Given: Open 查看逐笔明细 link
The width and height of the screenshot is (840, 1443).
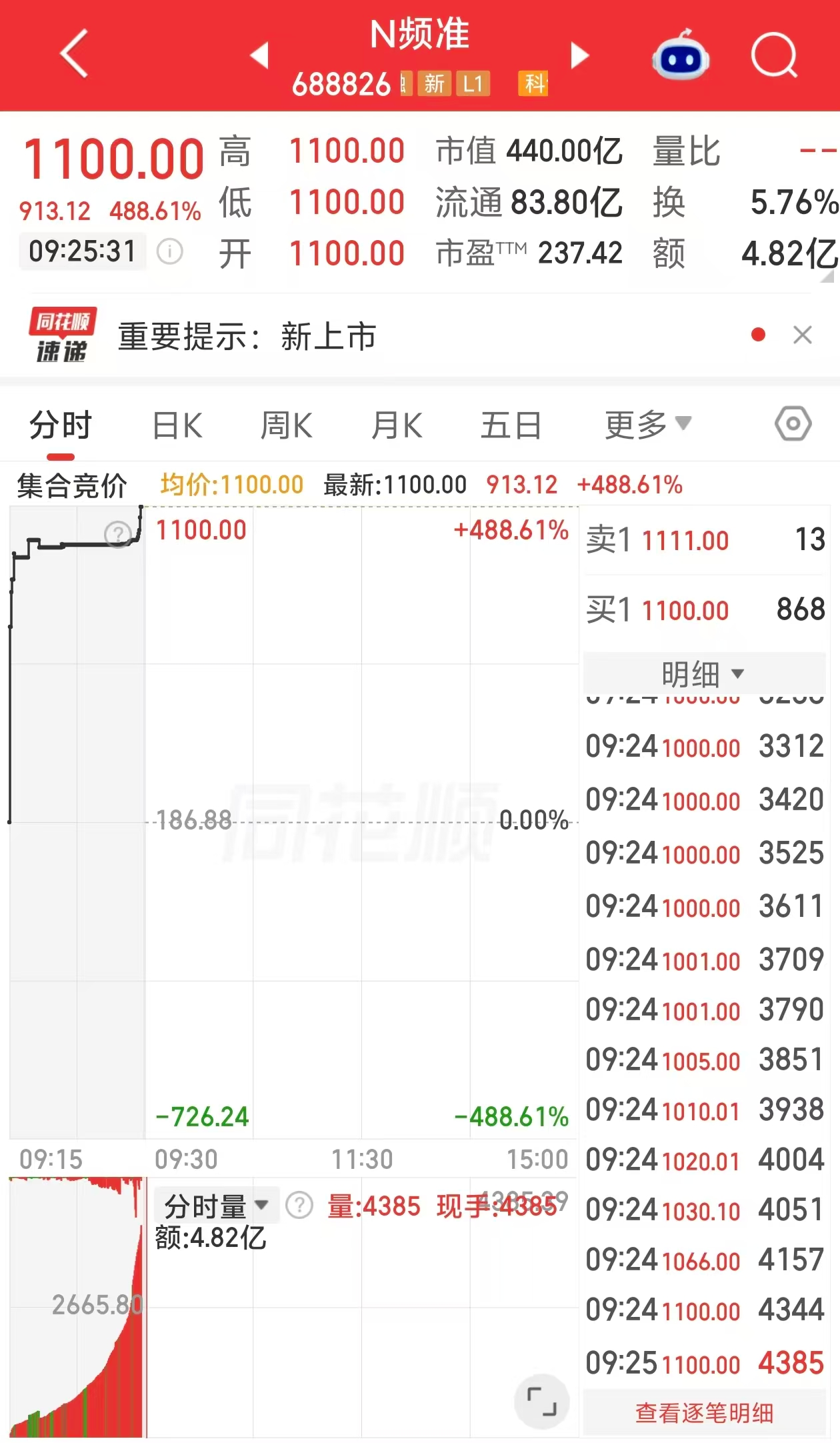Looking at the screenshot, I should pos(704,1412).
